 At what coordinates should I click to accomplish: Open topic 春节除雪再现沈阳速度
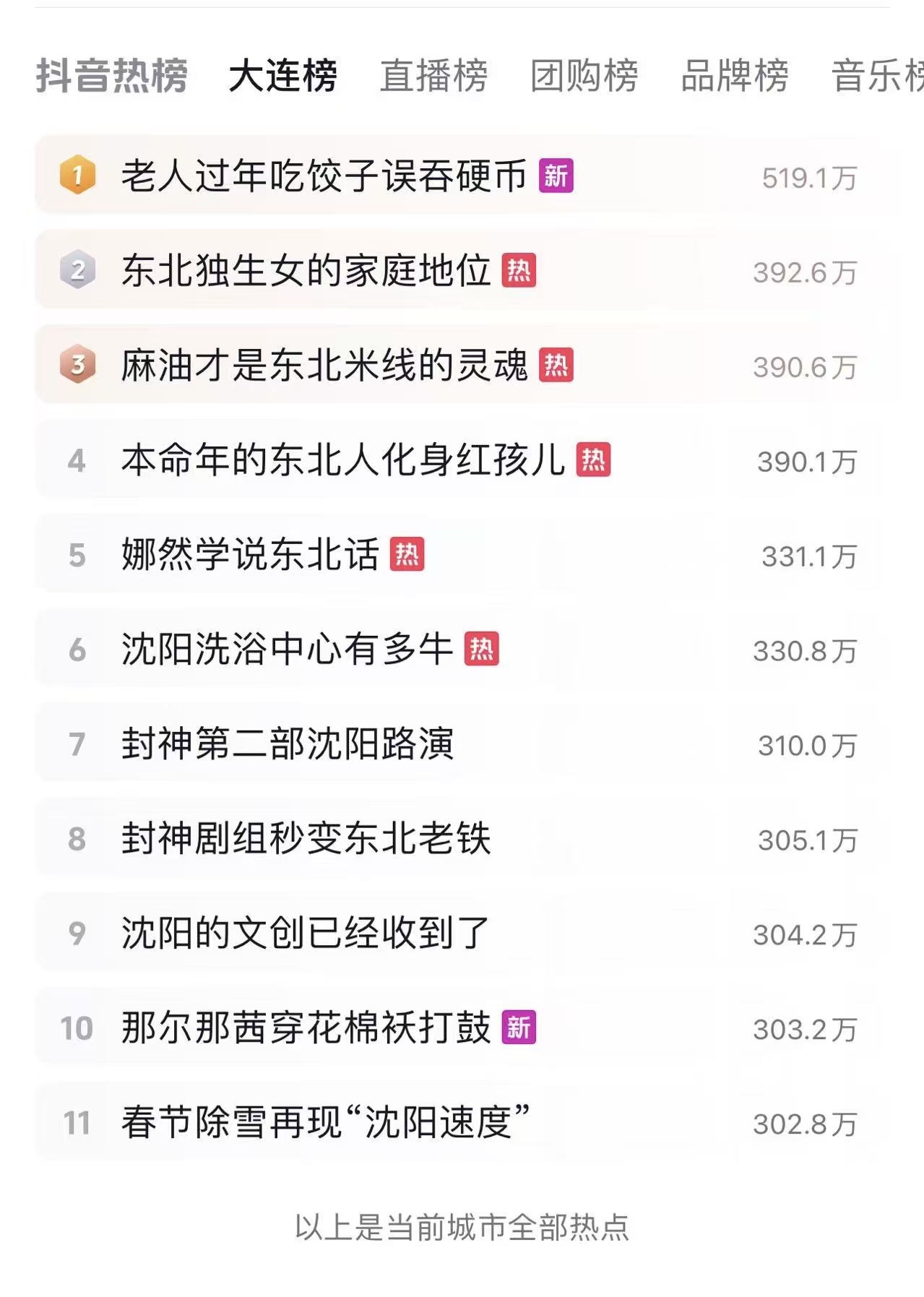coord(325,1123)
